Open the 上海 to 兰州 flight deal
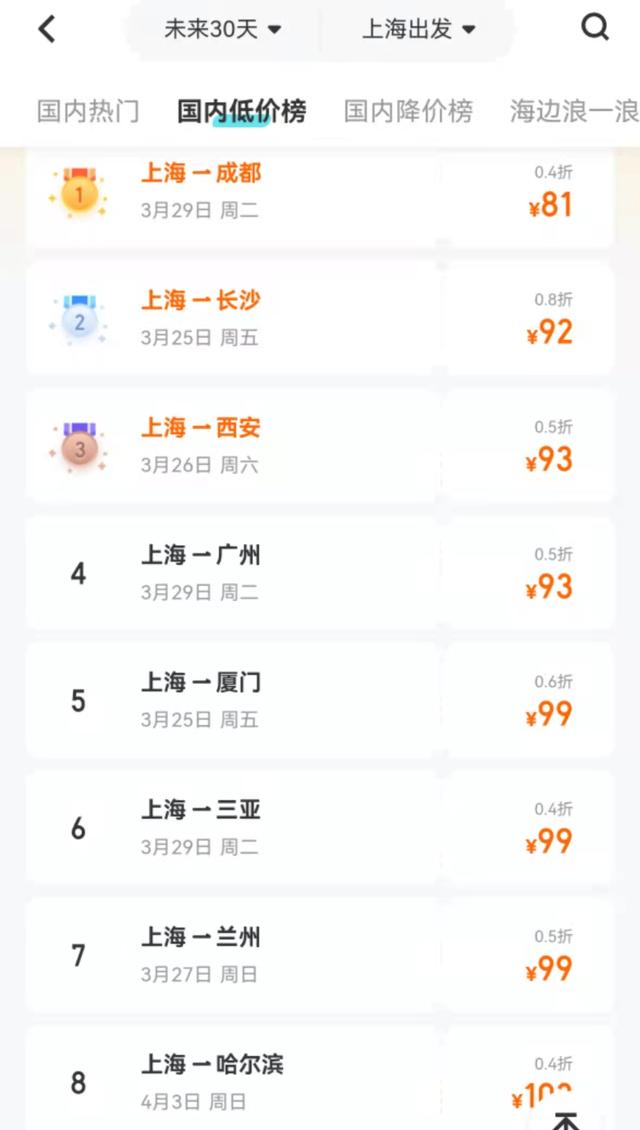The image size is (640, 1130). pos(320,955)
